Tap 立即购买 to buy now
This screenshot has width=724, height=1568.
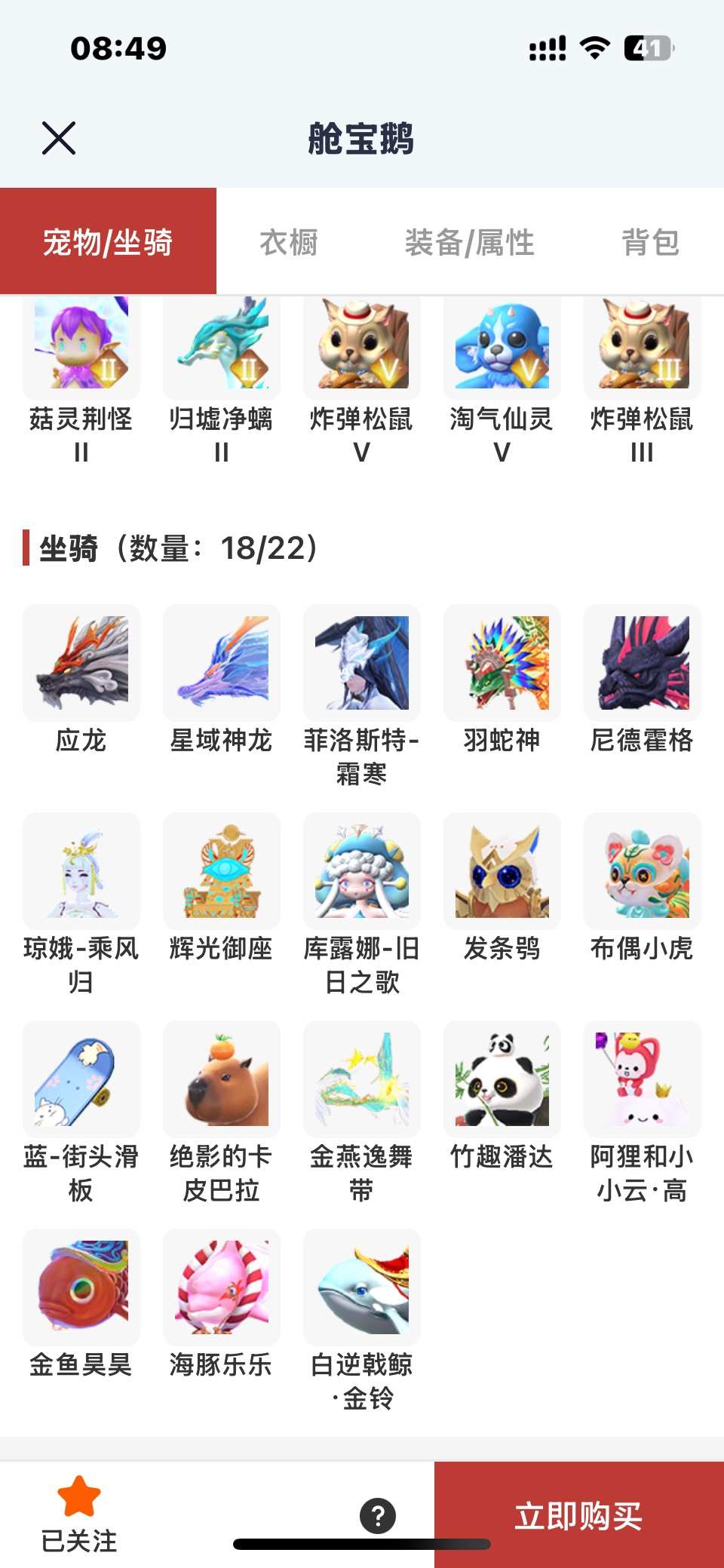click(578, 1514)
